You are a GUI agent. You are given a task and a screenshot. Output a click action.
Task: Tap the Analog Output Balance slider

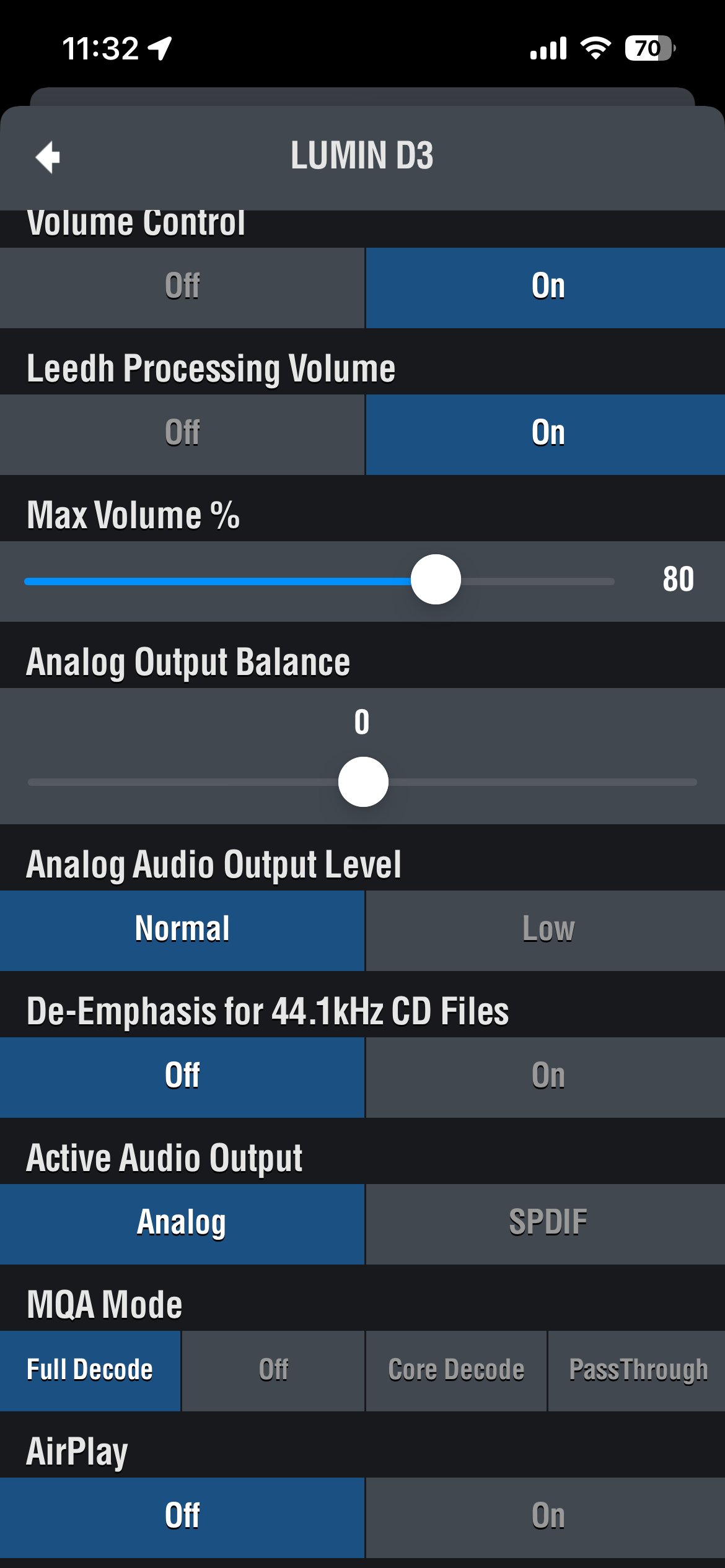click(363, 782)
